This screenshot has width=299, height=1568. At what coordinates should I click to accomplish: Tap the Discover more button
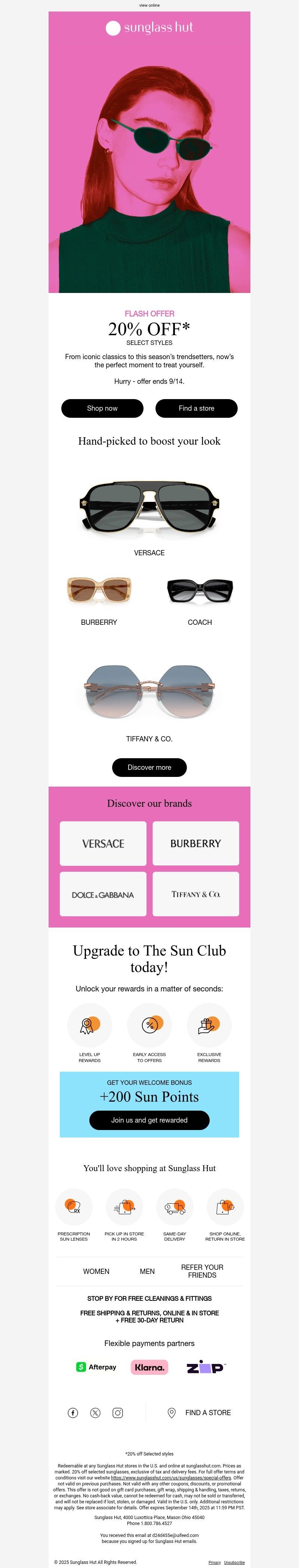click(x=149, y=768)
